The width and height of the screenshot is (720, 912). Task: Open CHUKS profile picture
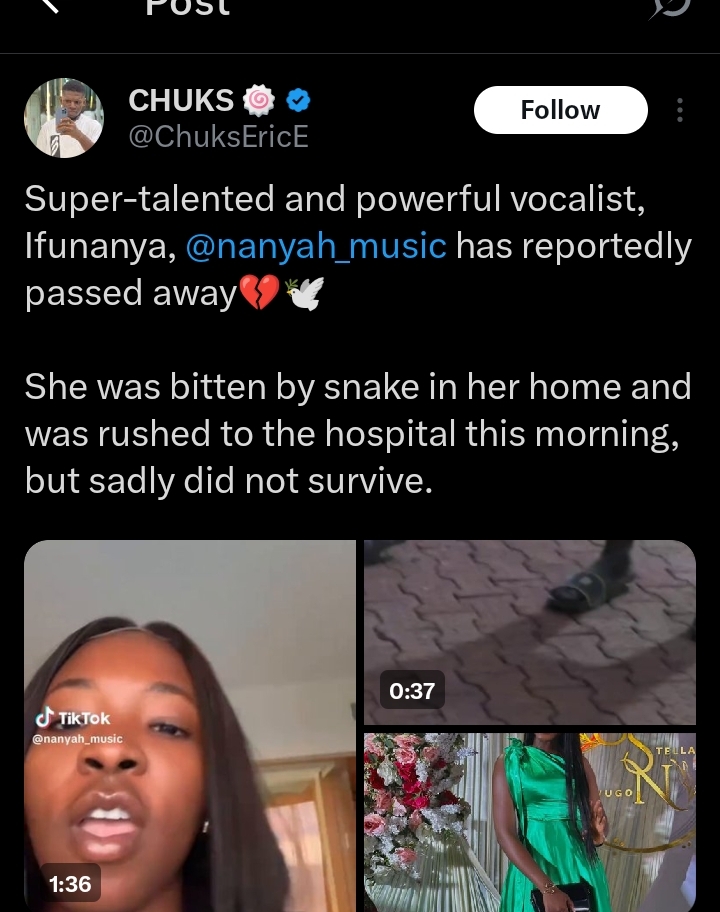click(x=63, y=118)
